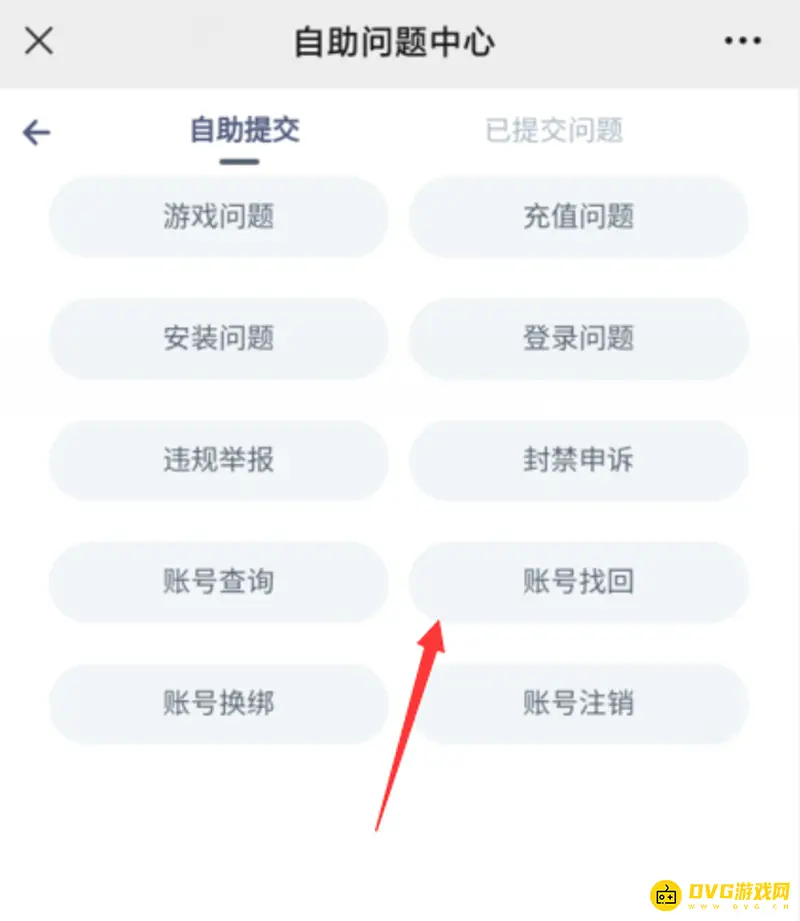Select 账号查询 for account inquiry

(218, 583)
